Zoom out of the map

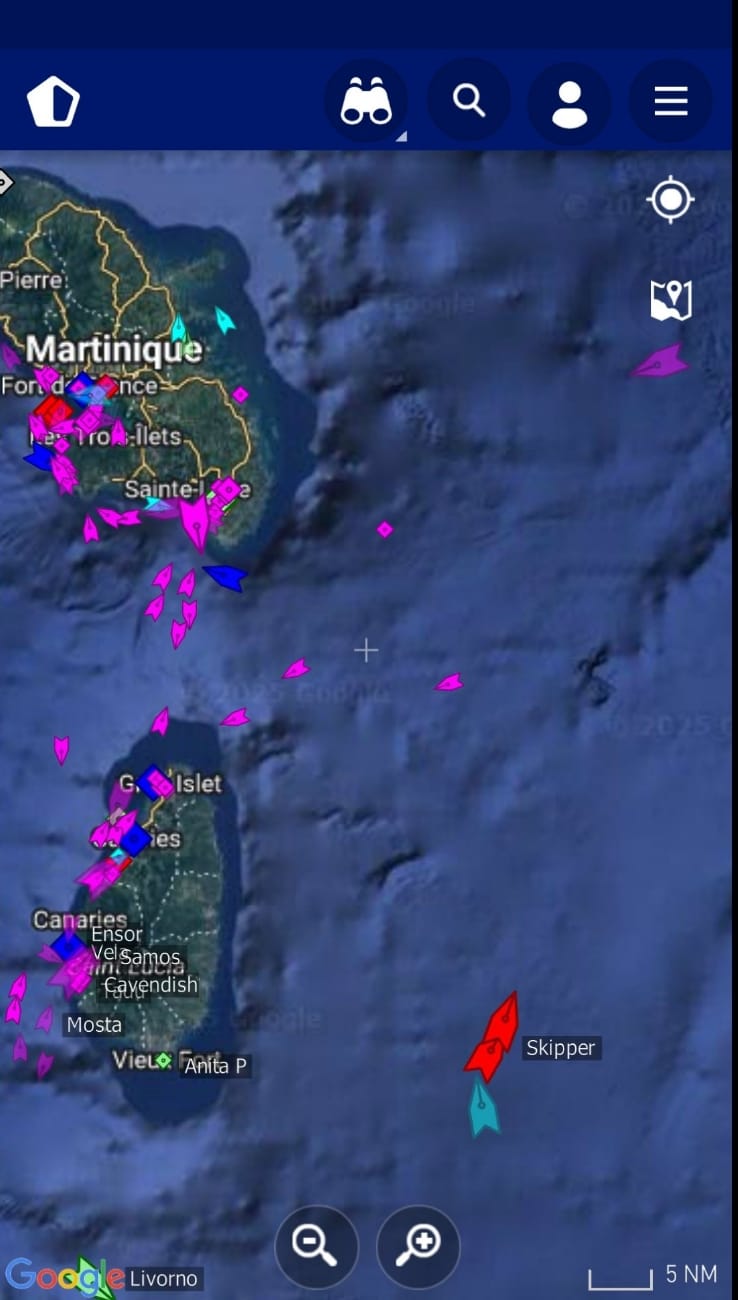(317, 1246)
